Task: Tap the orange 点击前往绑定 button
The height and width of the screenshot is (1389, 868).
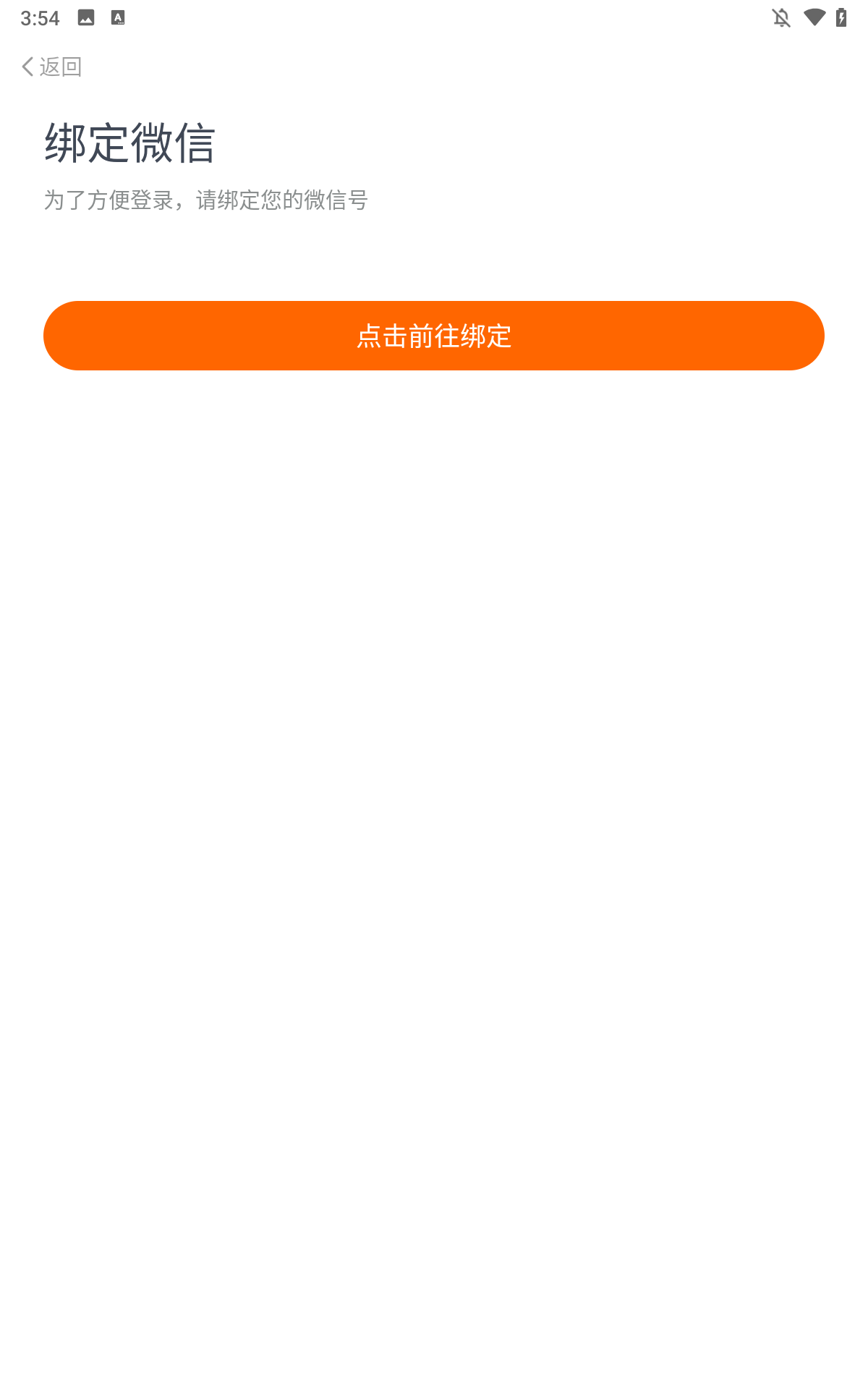Action: pos(434,336)
